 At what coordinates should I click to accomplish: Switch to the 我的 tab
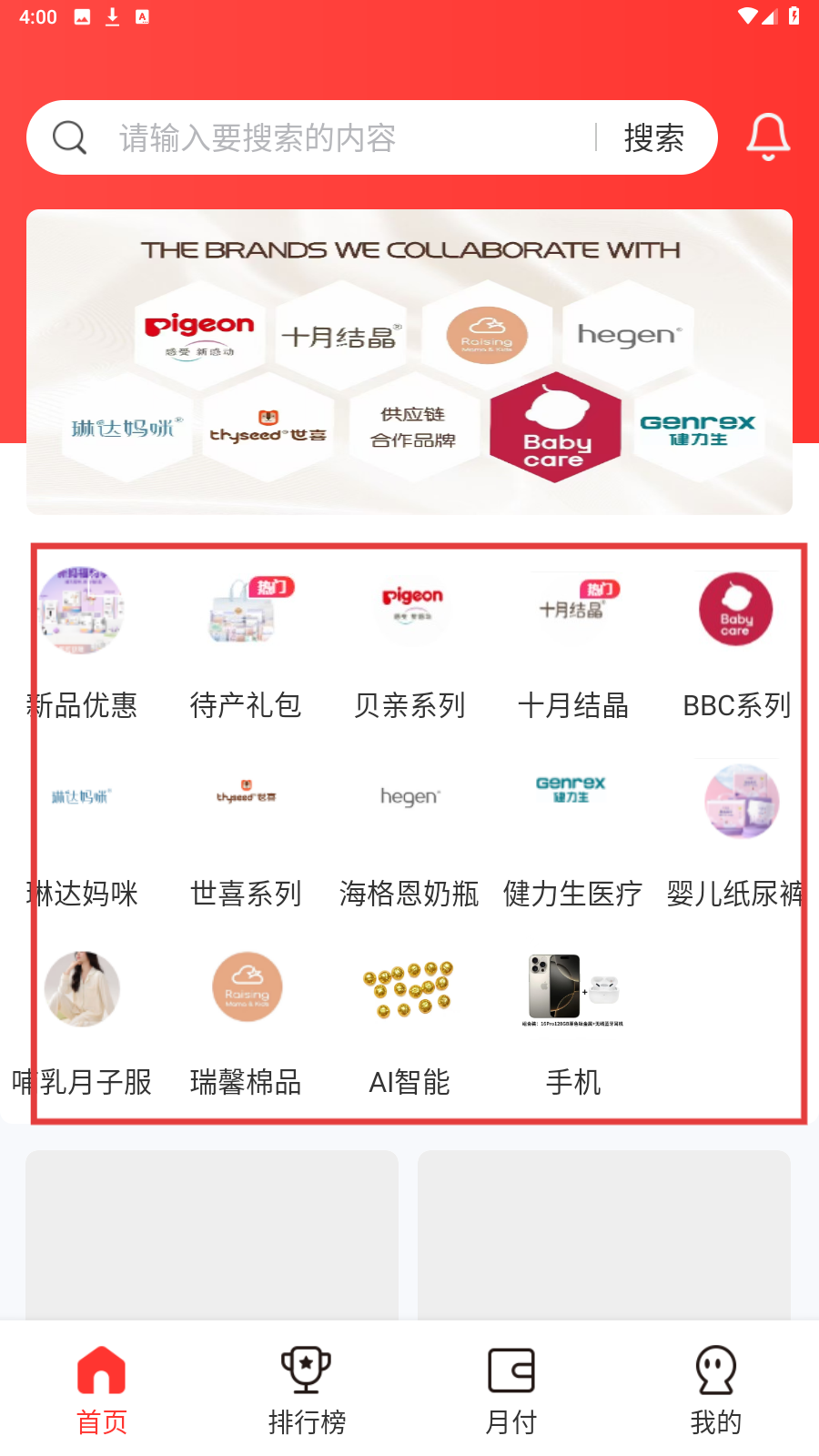point(716,1390)
